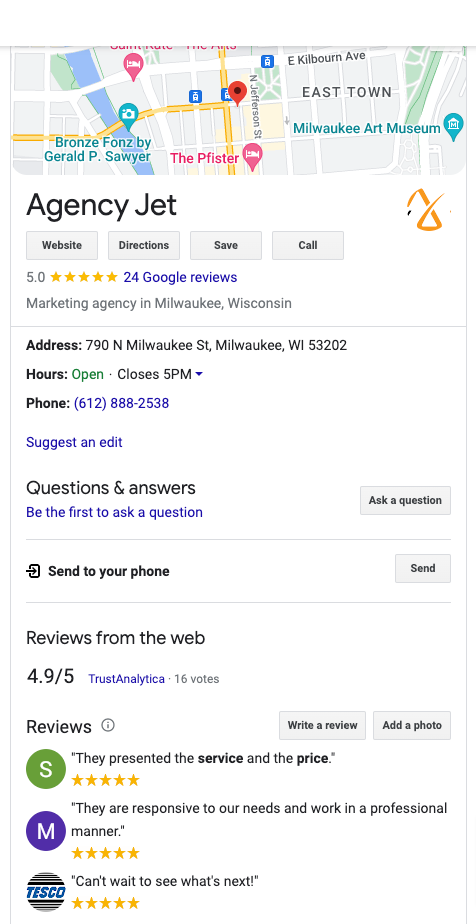Tap the Call button
Image resolution: width=476 pixels, height=924 pixels.
[308, 245]
